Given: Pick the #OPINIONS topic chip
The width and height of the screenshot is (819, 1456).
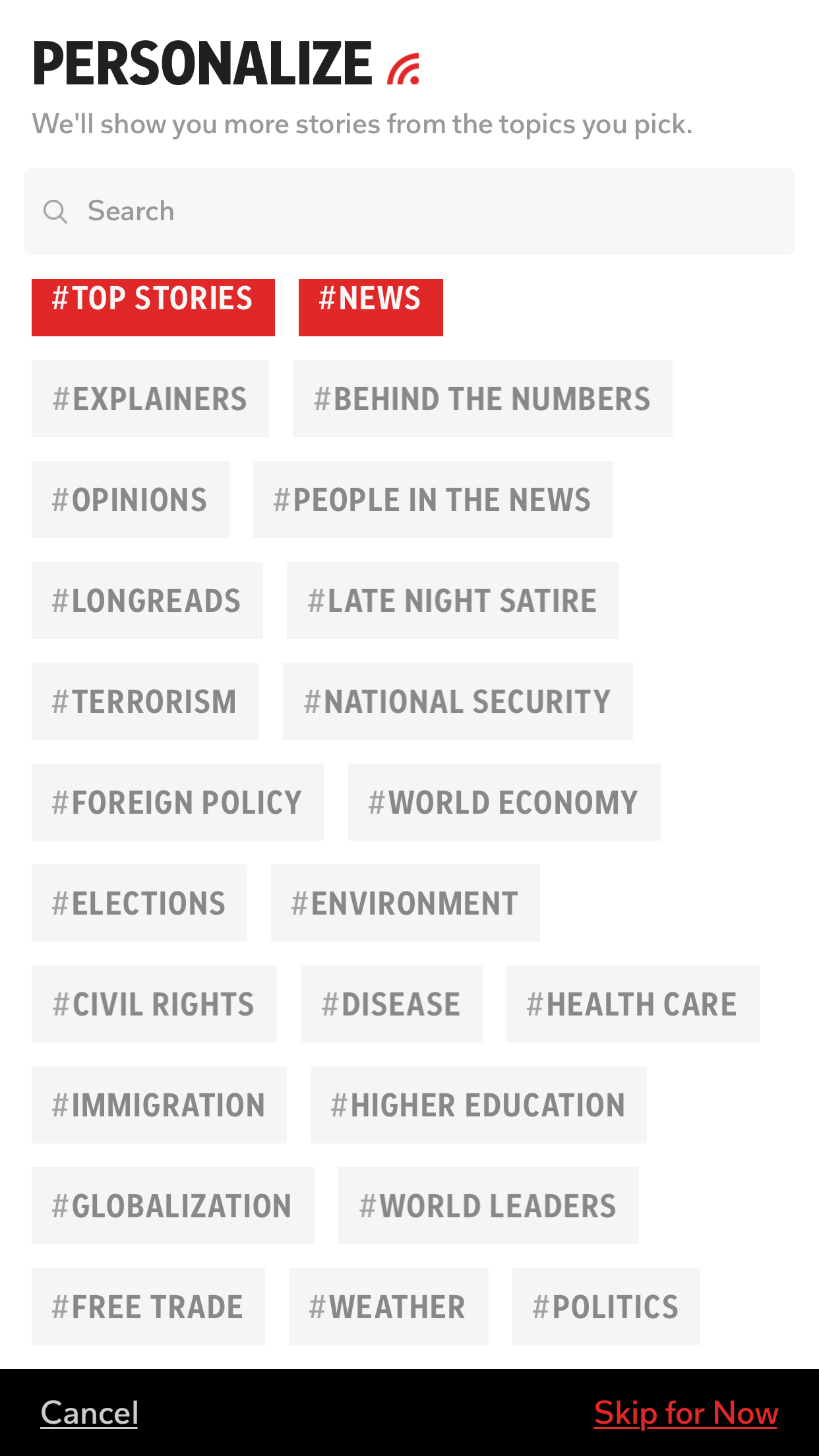Looking at the screenshot, I should [x=131, y=500].
